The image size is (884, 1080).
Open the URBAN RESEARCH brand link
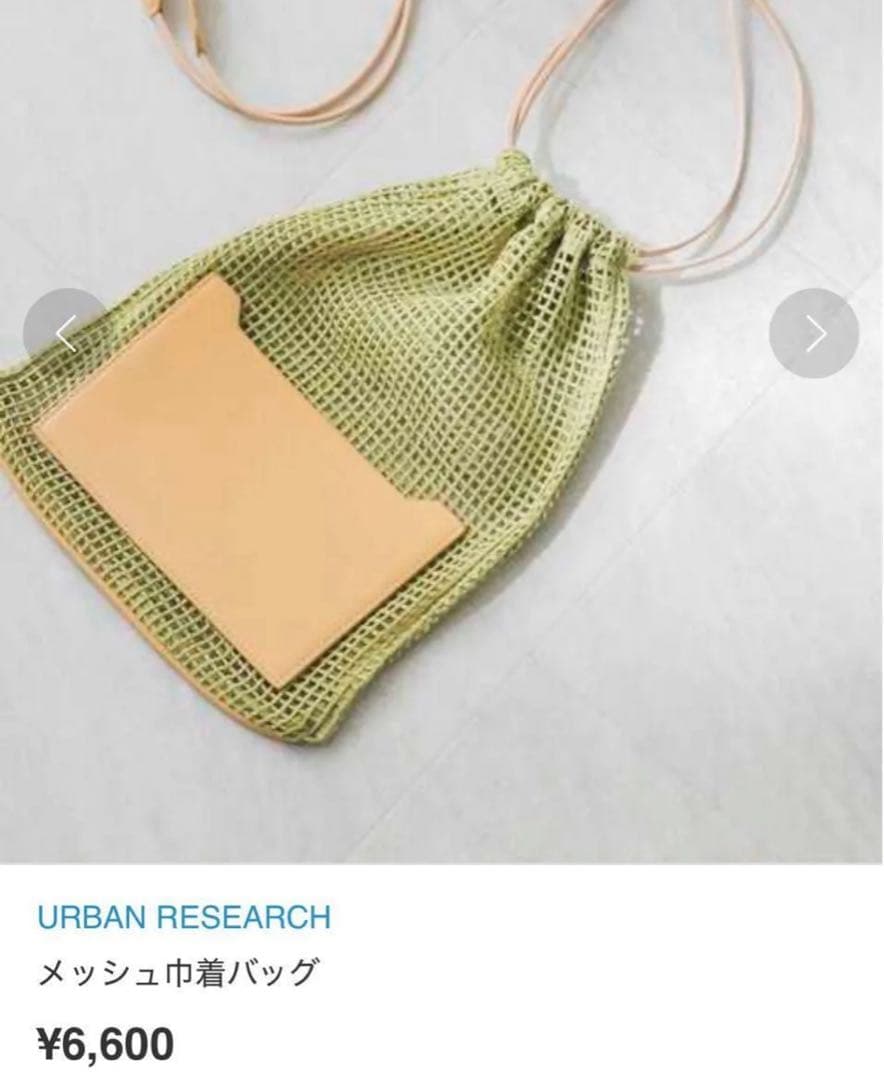(183, 916)
